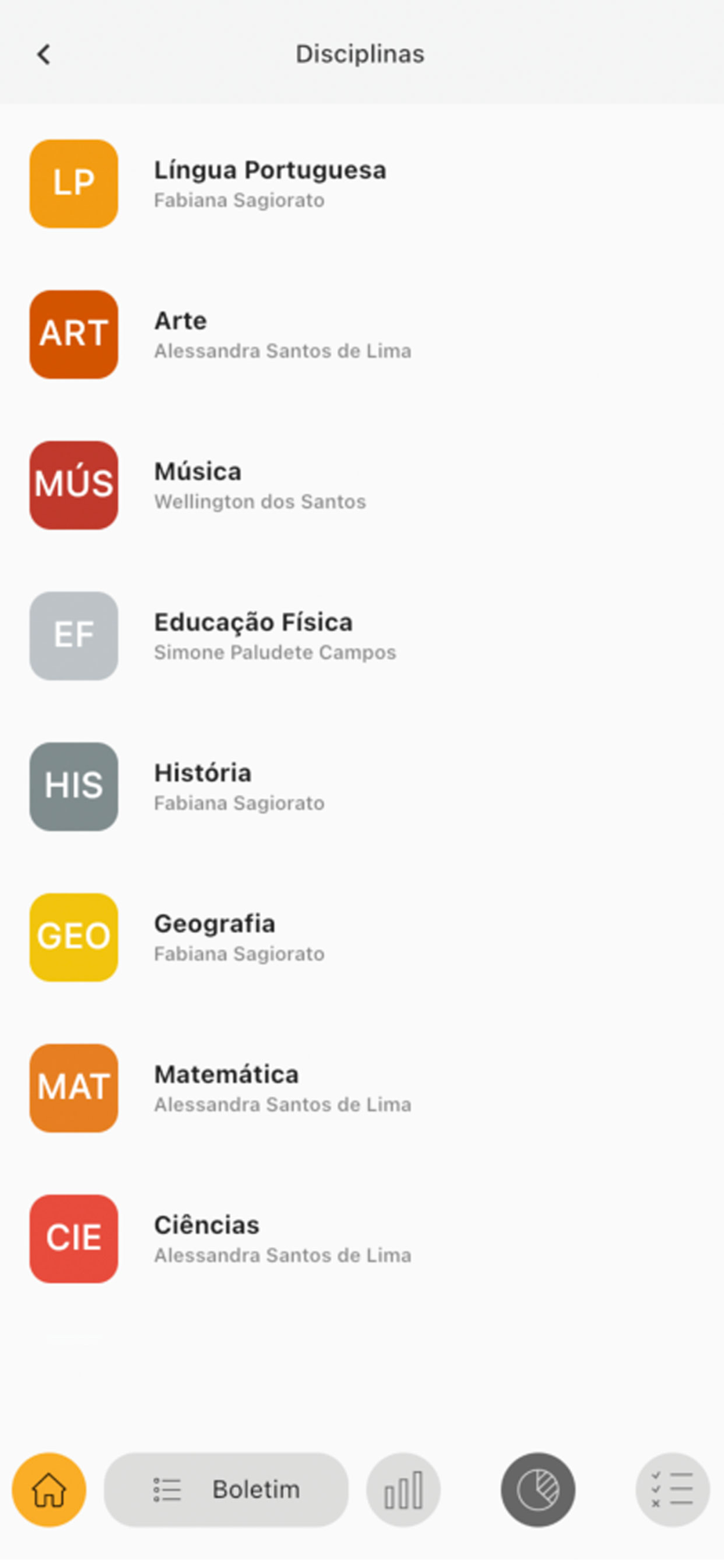This screenshot has width=724, height=1568.
Task: Open the bar chart tab
Action: [x=404, y=1490]
